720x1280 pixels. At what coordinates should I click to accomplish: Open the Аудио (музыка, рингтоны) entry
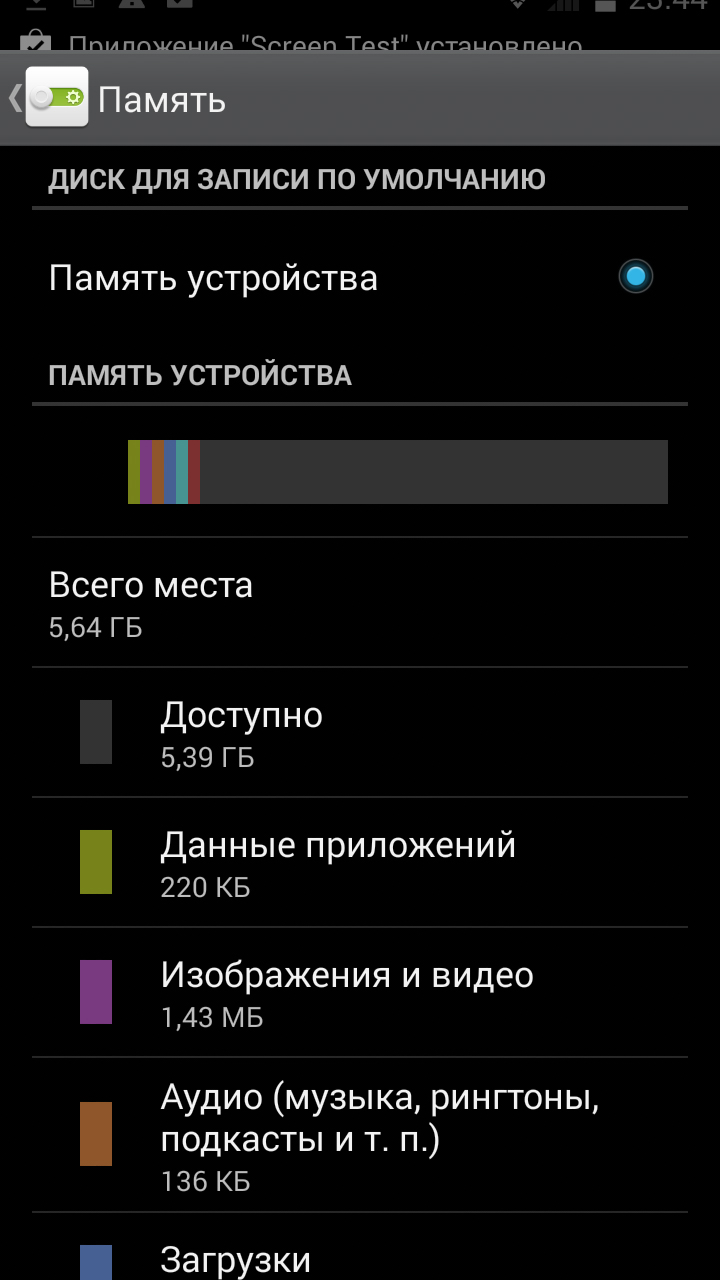tap(360, 1135)
